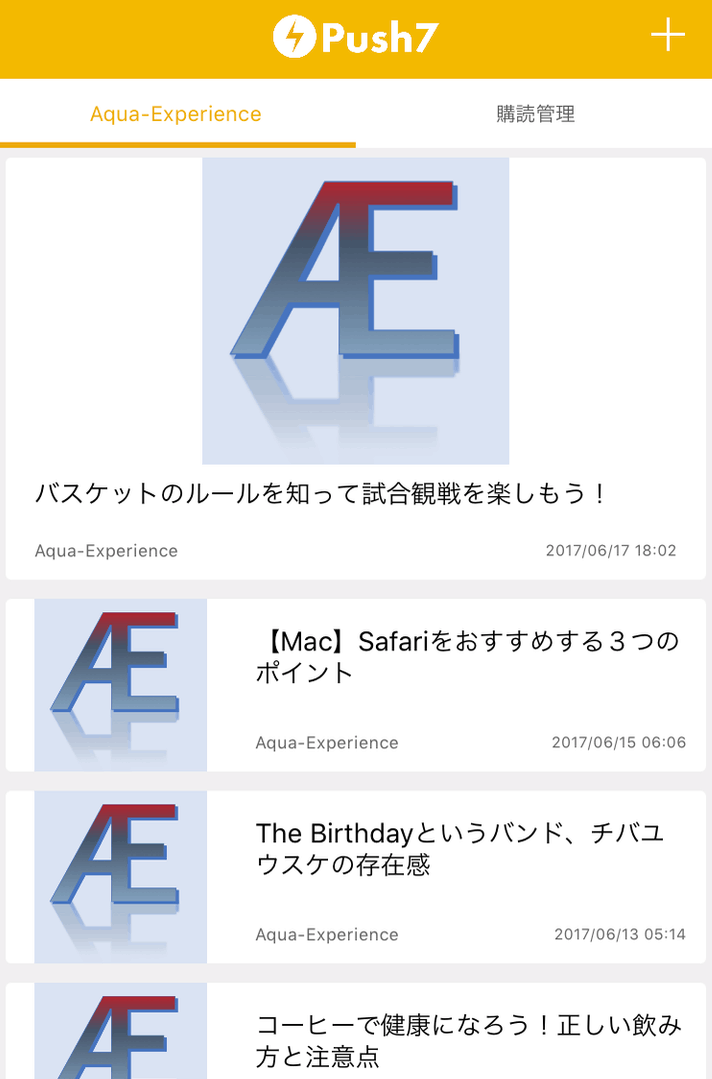Open the 【Mac】Safari article card
Screen dimensions: 712x1079
pyautogui.click(x=466, y=656)
